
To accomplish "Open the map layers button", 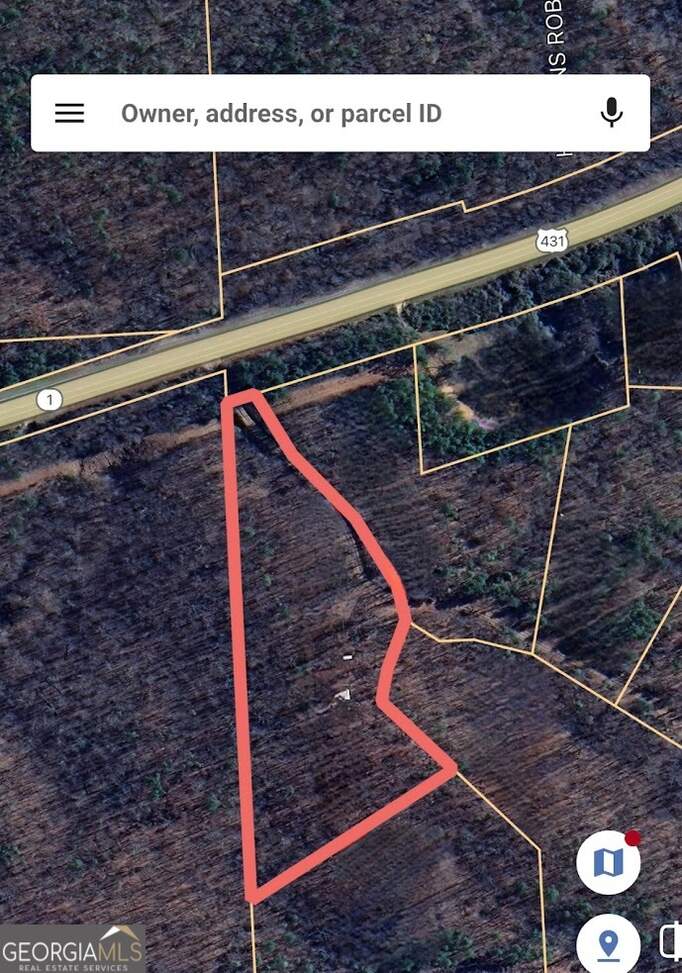I will pyautogui.click(x=608, y=862).
